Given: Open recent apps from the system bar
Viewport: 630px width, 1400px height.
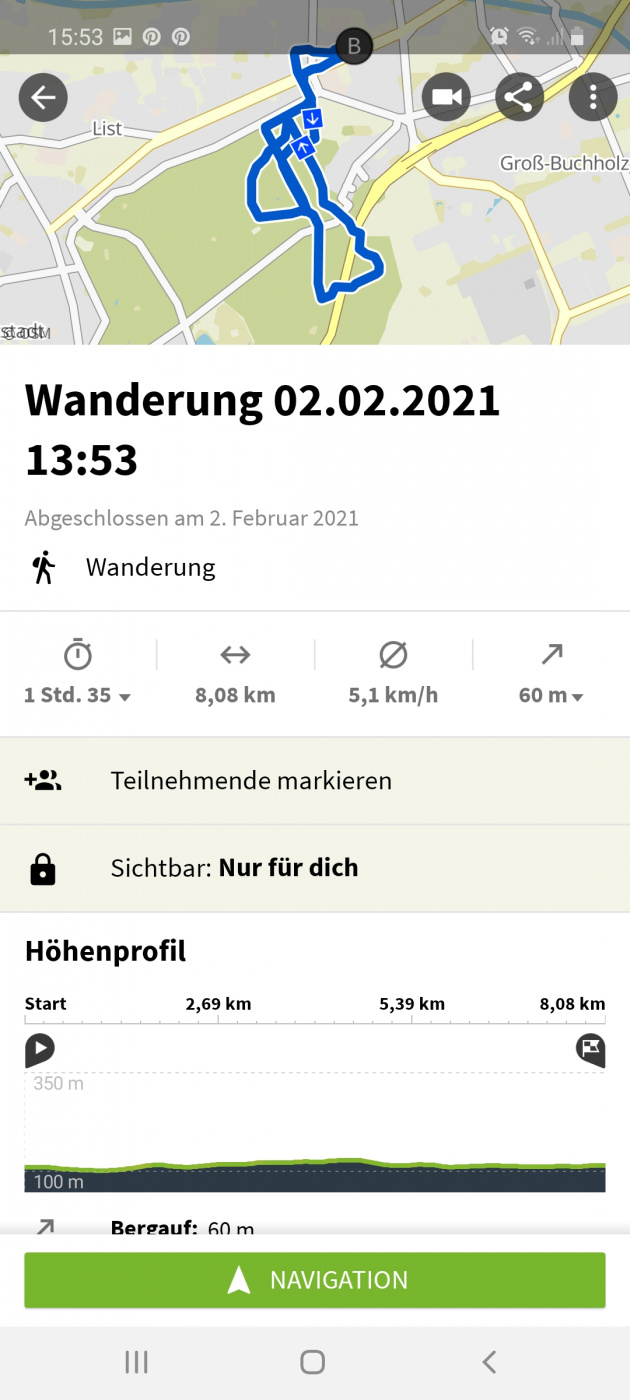Looking at the screenshot, I should coord(136,1361).
